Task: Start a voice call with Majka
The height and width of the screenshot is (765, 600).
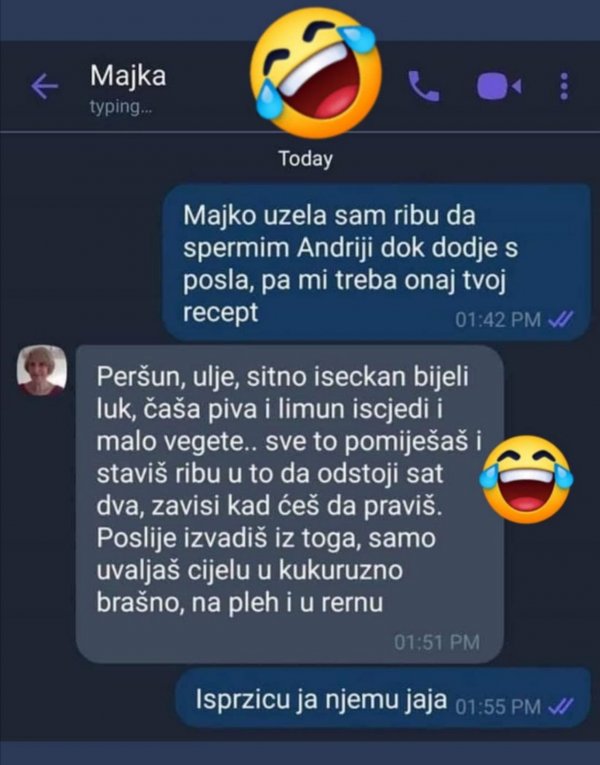Action: [x=424, y=87]
